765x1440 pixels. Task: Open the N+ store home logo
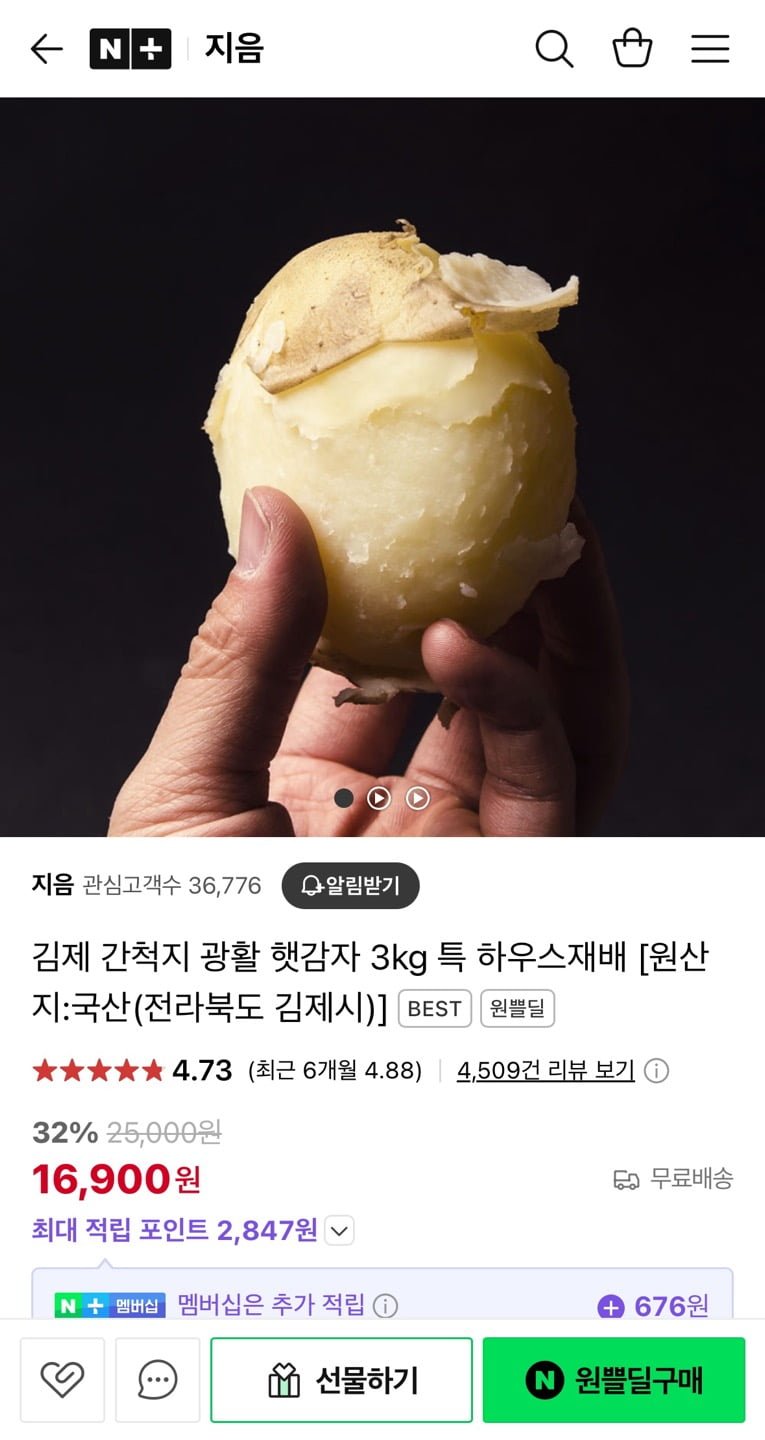130,49
